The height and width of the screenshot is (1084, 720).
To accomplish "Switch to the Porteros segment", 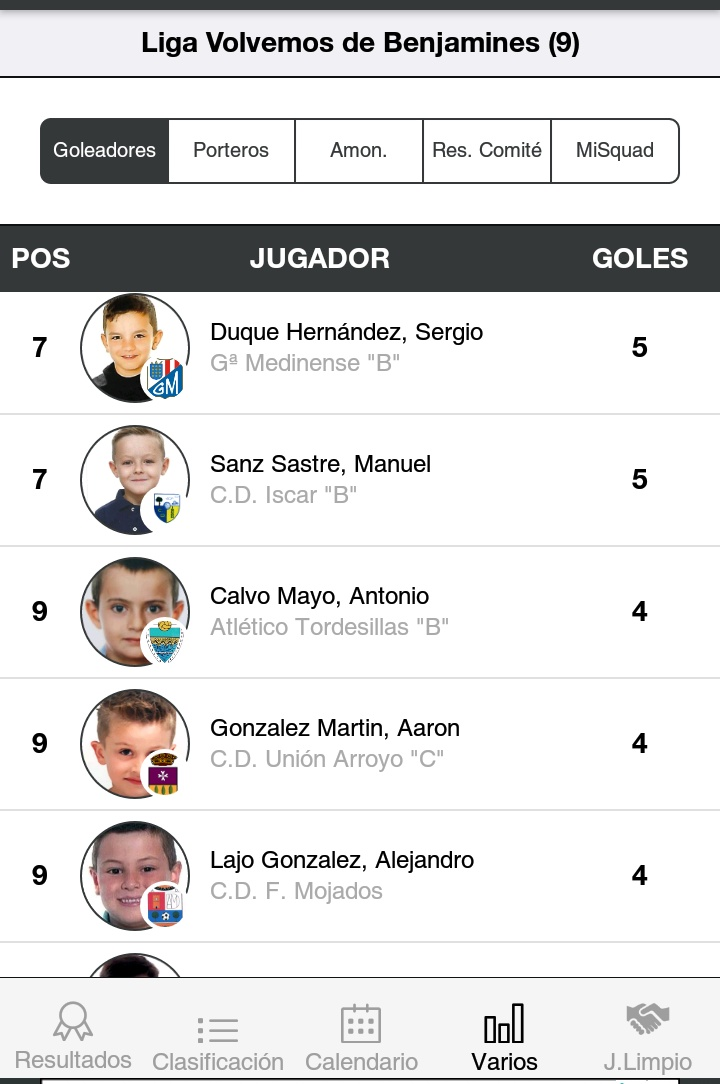I will [x=231, y=151].
